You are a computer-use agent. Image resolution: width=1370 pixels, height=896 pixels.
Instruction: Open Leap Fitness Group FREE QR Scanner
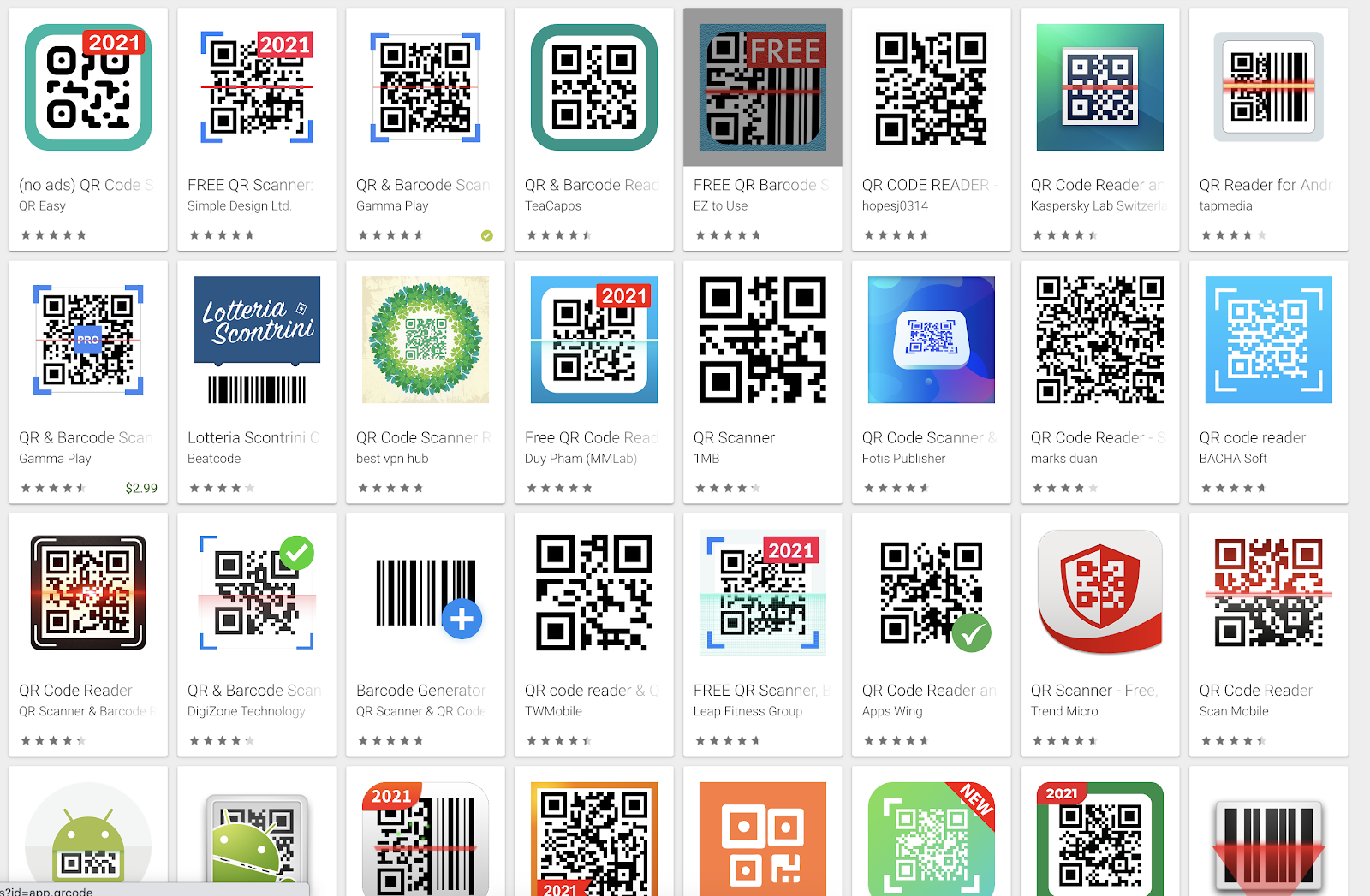[763, 634]
